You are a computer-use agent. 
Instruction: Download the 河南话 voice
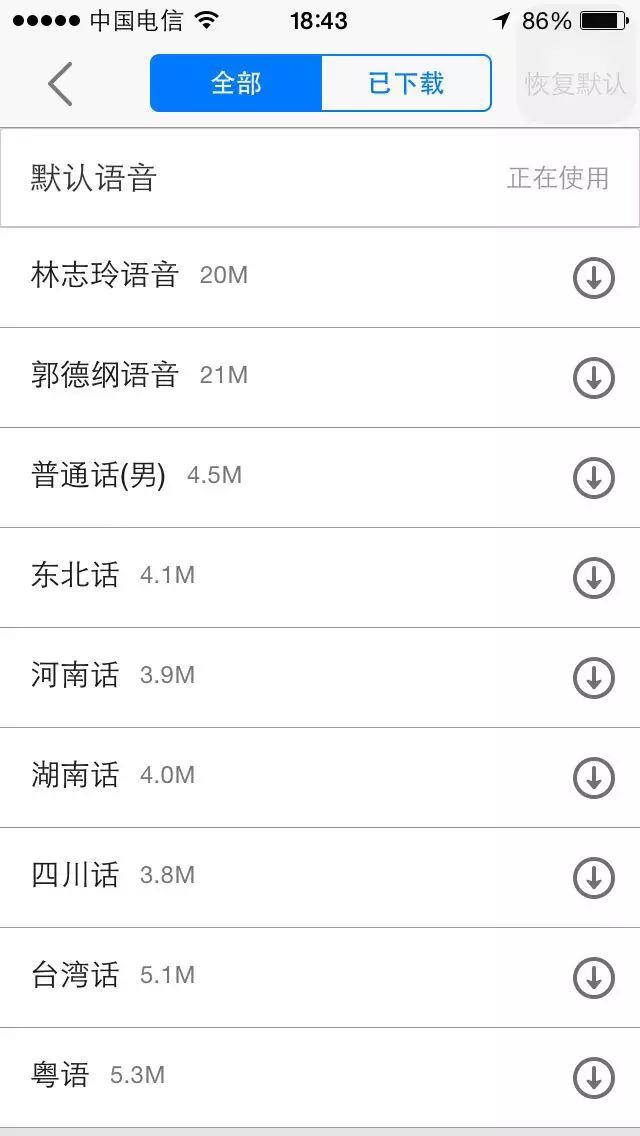[x=594, y=678]
